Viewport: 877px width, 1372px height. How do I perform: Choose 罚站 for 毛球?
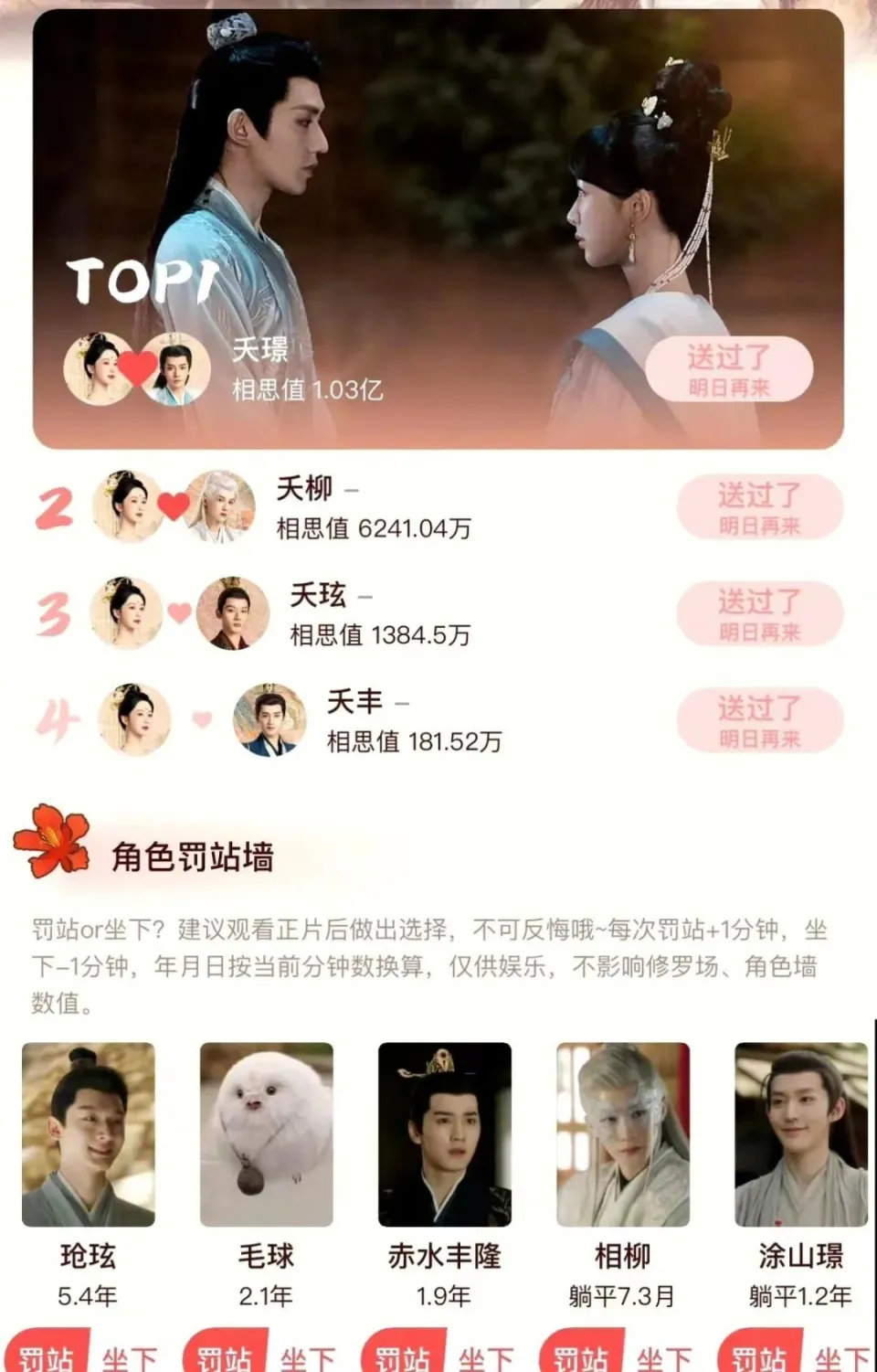pyautogui.click(x=225, y=1356)
